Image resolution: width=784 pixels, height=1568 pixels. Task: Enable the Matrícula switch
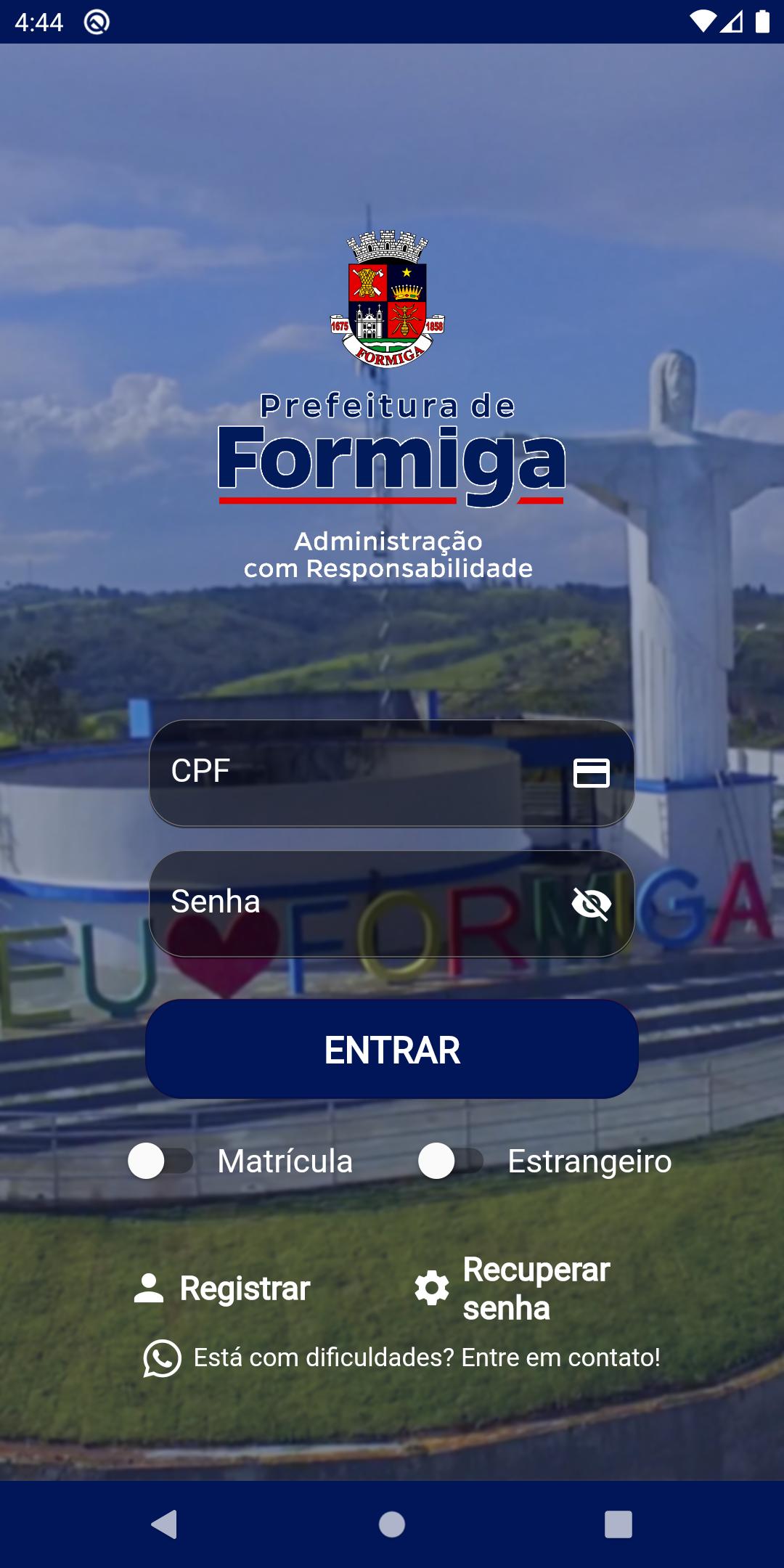click(161, 1161)
